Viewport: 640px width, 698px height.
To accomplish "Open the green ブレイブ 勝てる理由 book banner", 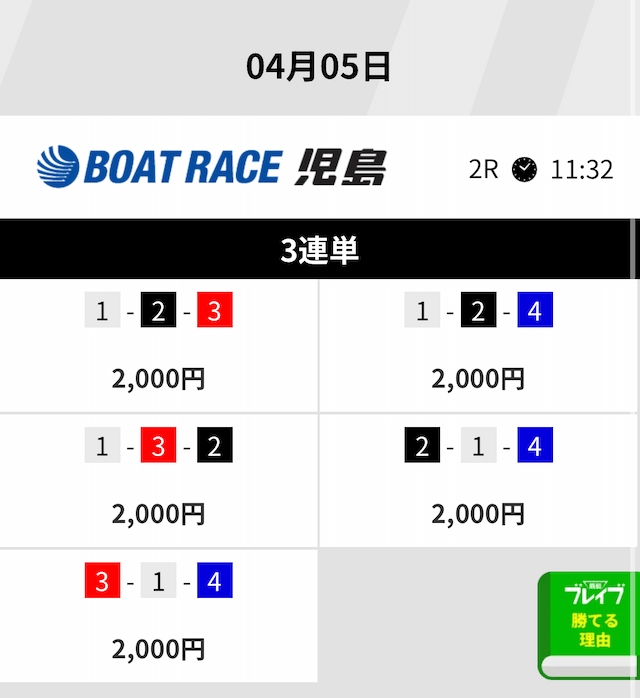I will (x=590, y=623).
